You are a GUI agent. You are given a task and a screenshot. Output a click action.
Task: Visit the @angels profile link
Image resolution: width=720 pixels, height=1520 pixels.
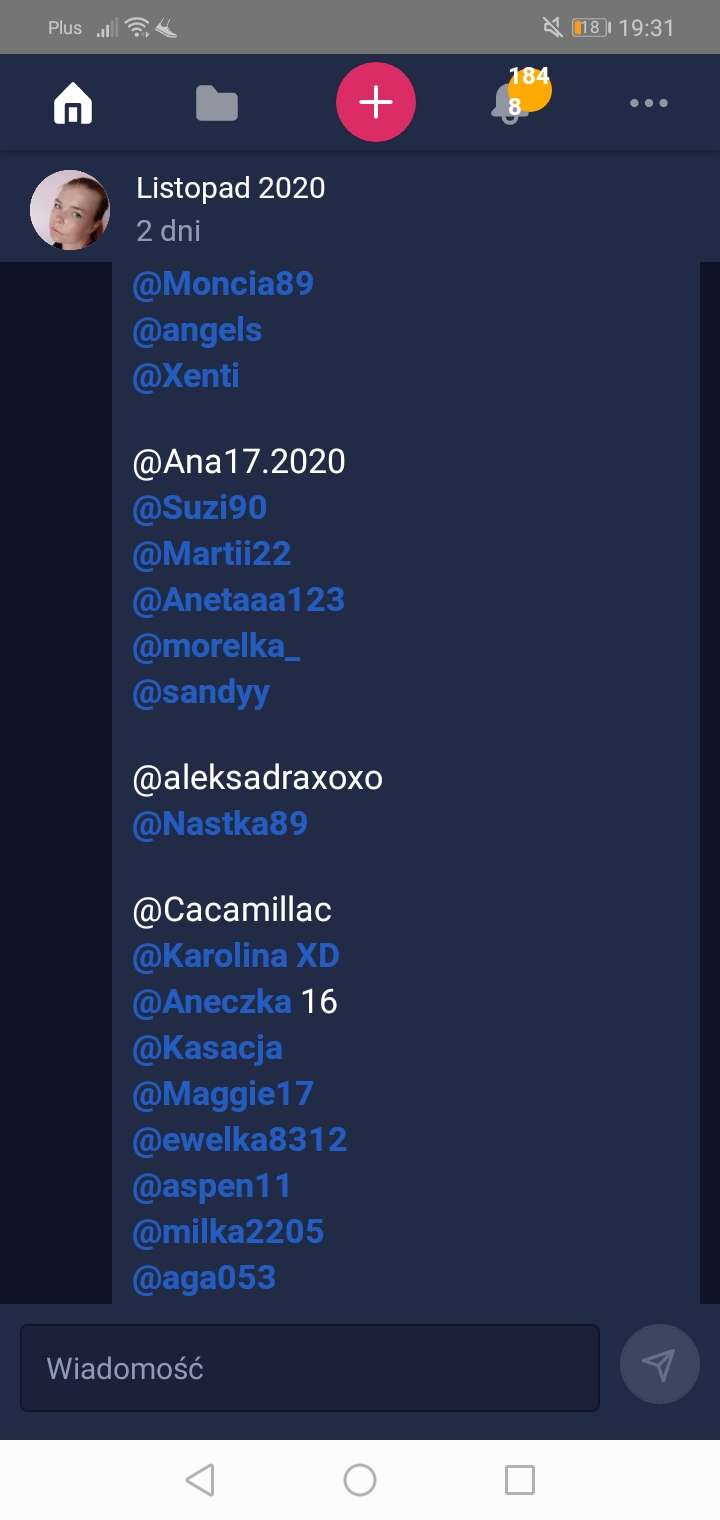click(197, 330)
